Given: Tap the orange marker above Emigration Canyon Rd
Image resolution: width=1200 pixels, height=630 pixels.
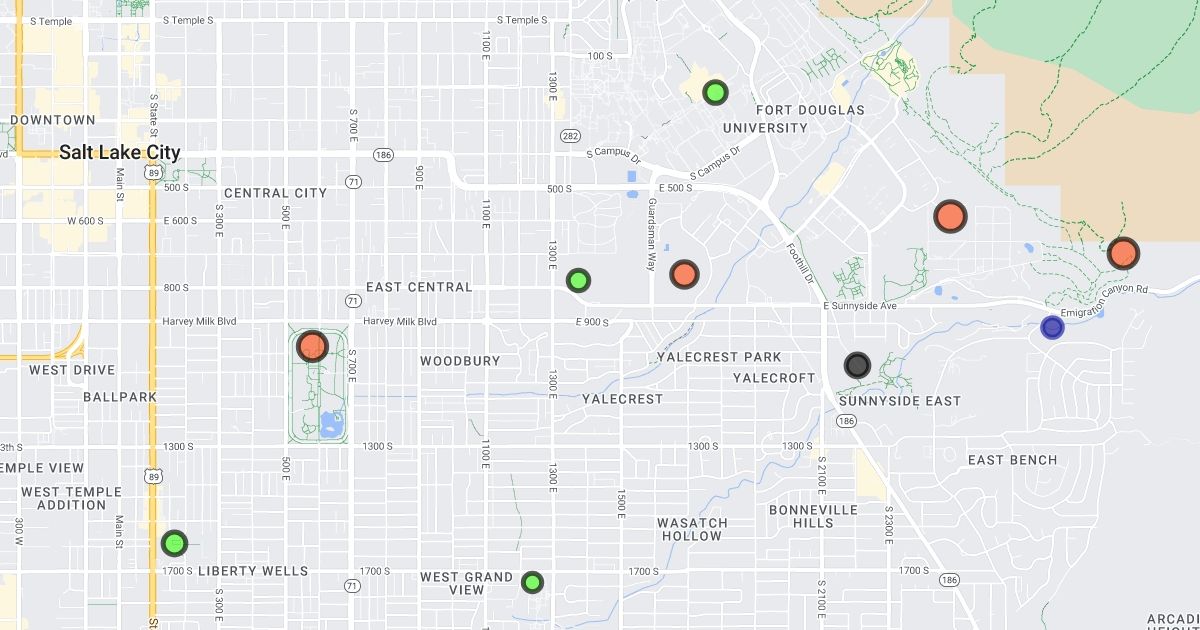Looking at the screenshot, I should tap(1123, 253).
